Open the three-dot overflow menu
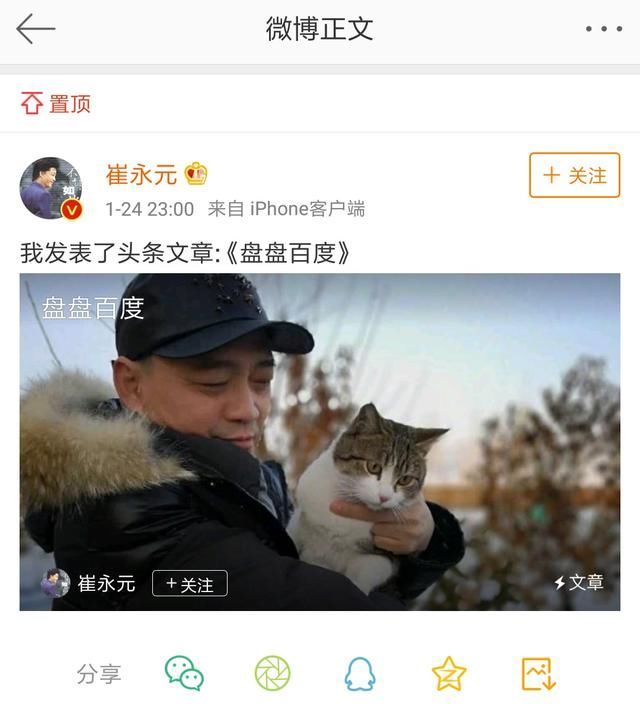Image resolution: width=640 pixels, height=726 pixels. (x=603, y=29)
